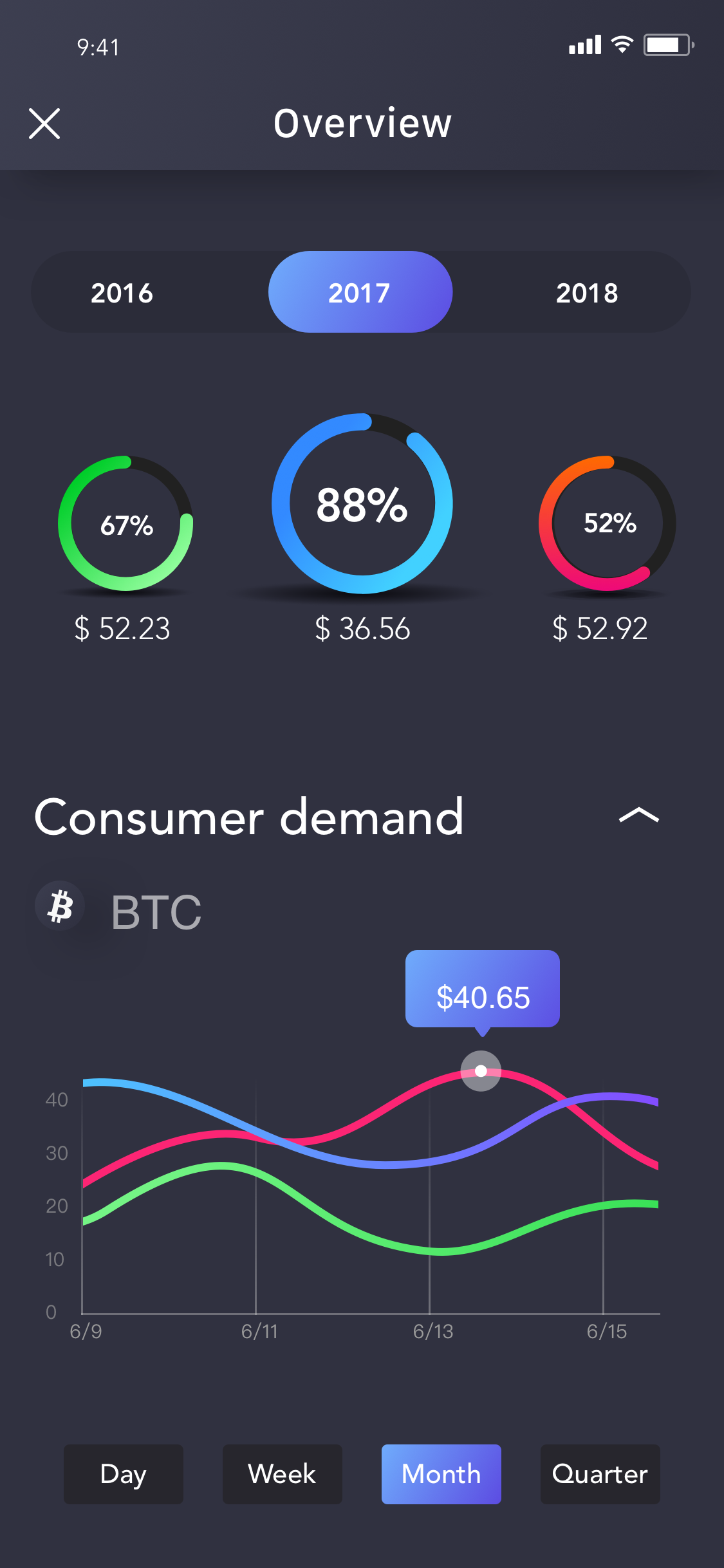Switch chart range to Week

pyautogui.click(x=283, y=1474)
